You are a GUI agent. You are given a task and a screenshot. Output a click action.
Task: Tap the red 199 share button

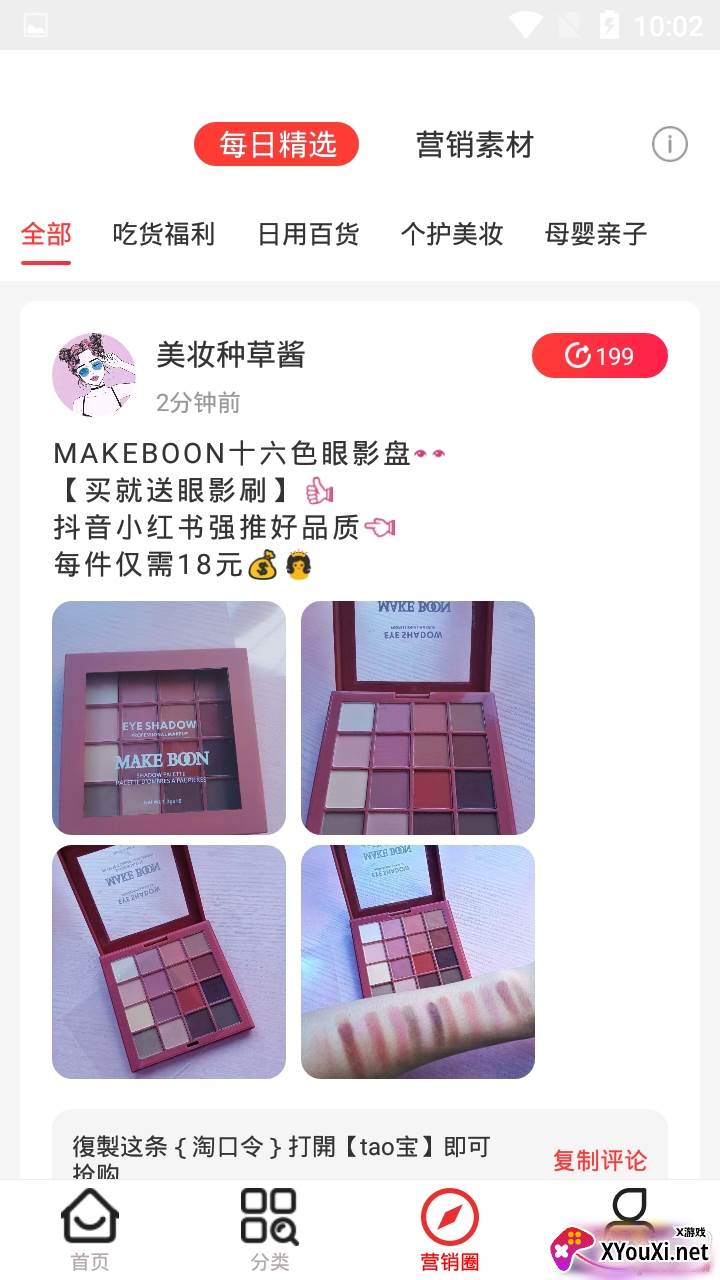coord(599,356)
